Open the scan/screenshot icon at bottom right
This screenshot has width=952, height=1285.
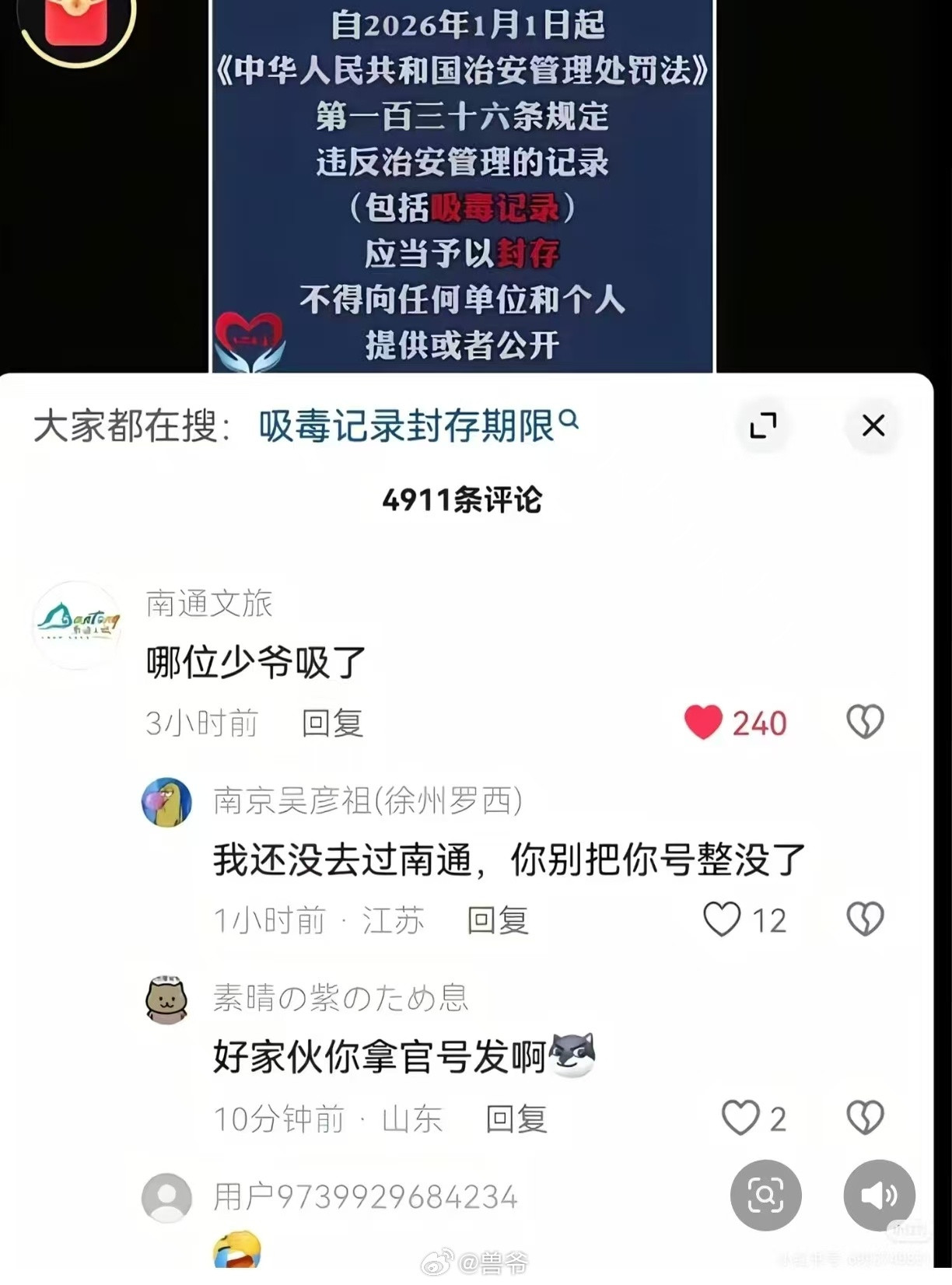(x=766, y=1196)
